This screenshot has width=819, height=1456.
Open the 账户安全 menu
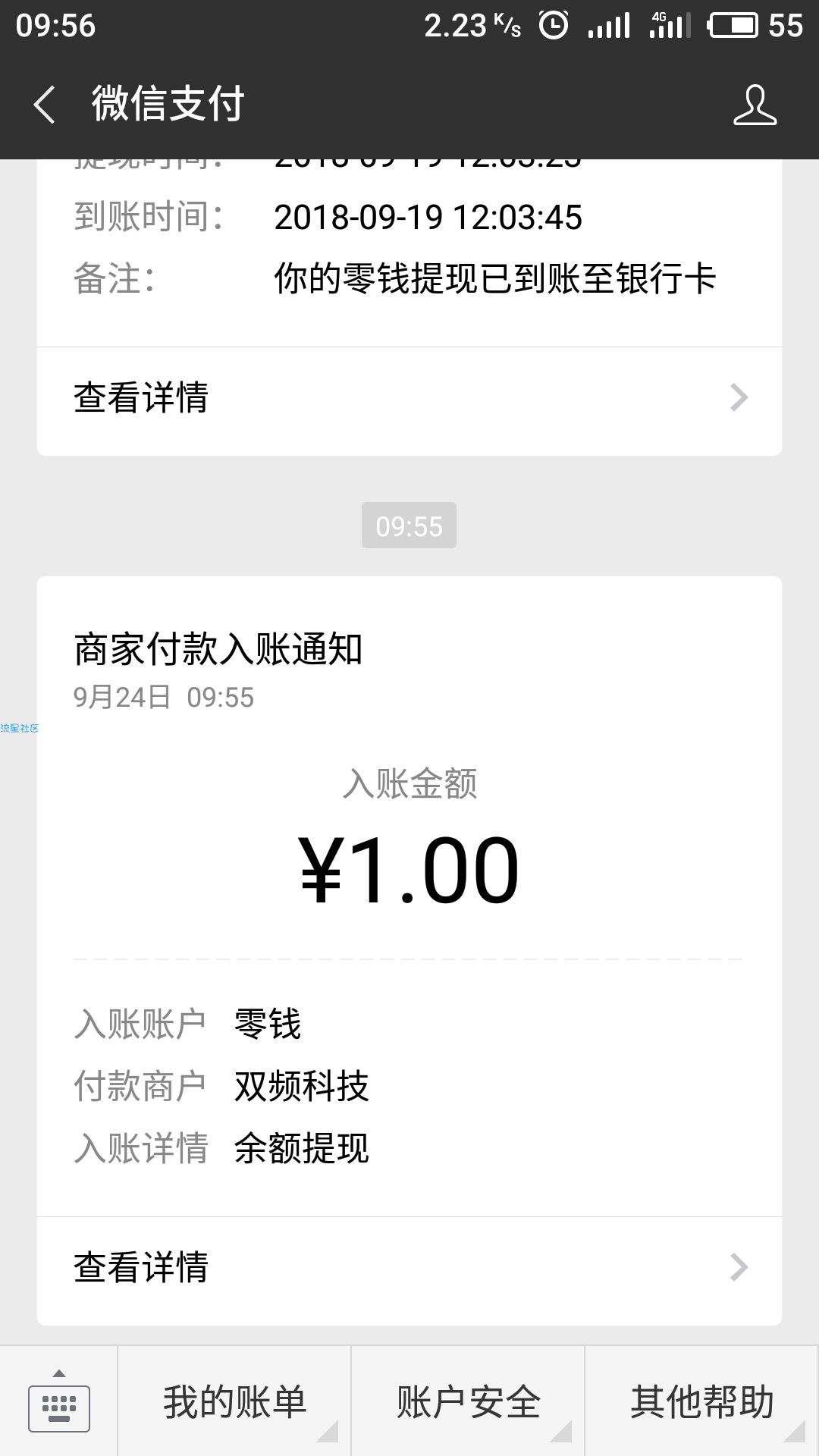tap(468, 1401)
